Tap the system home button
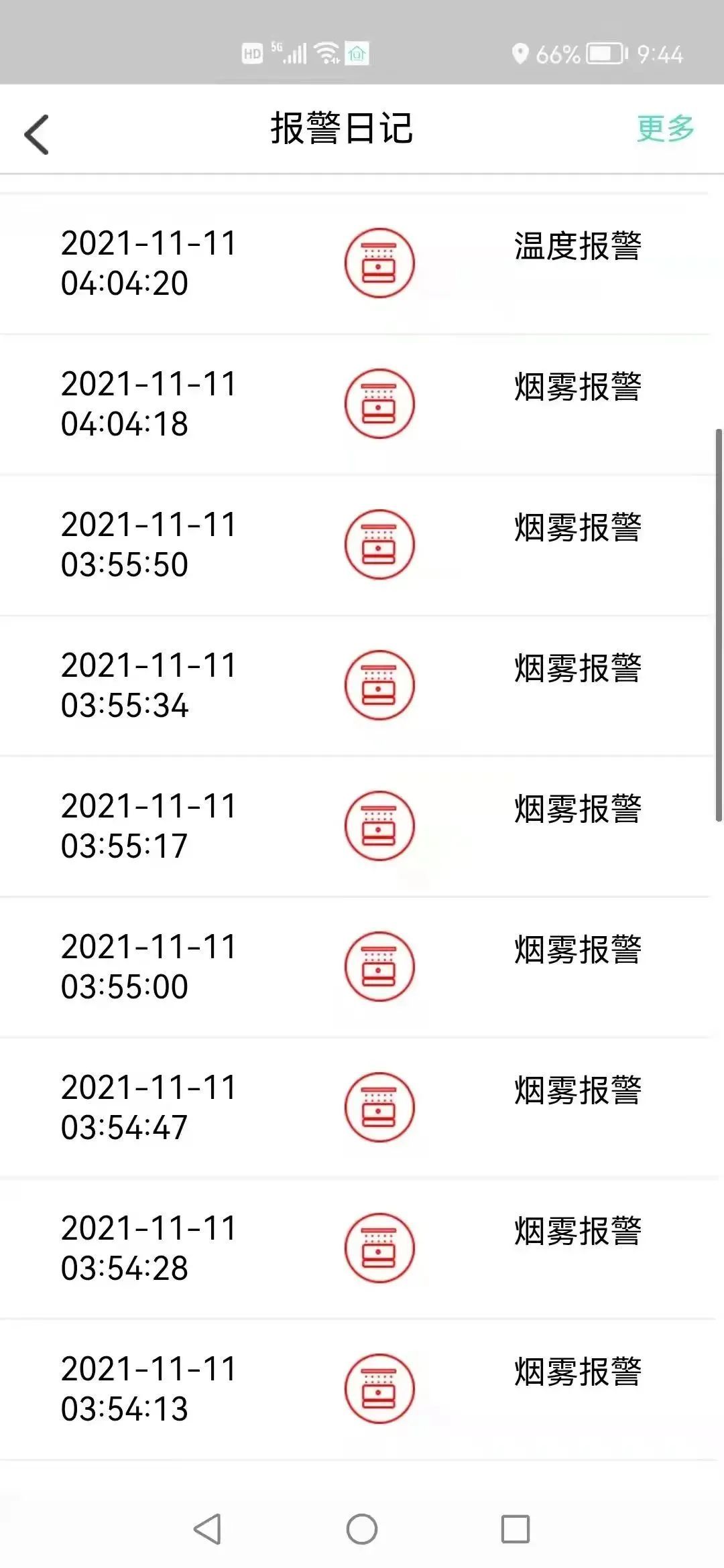Screen dimensions: 724x1568 pyautogui.click(x=362, y=1529)
